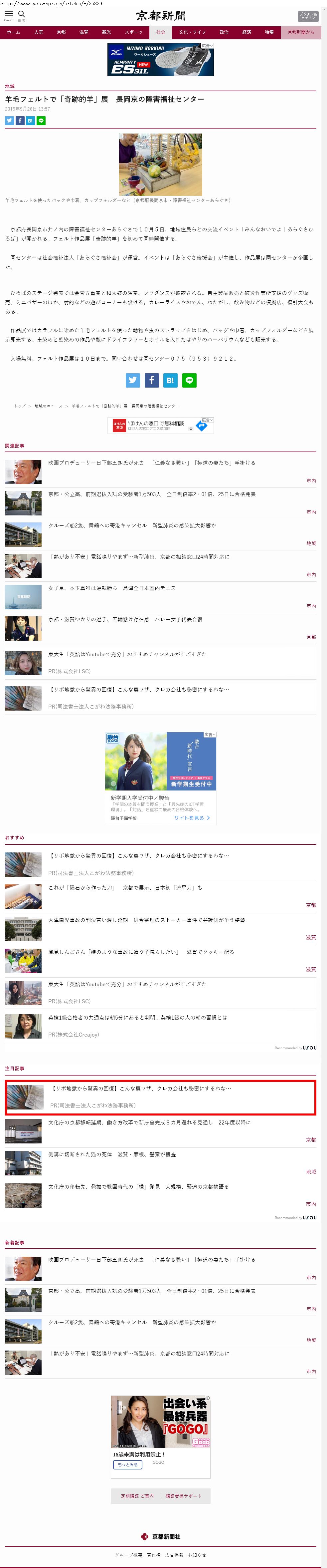View the 側溝に切断された猫の死体 article

click(x=112, y=1154)
